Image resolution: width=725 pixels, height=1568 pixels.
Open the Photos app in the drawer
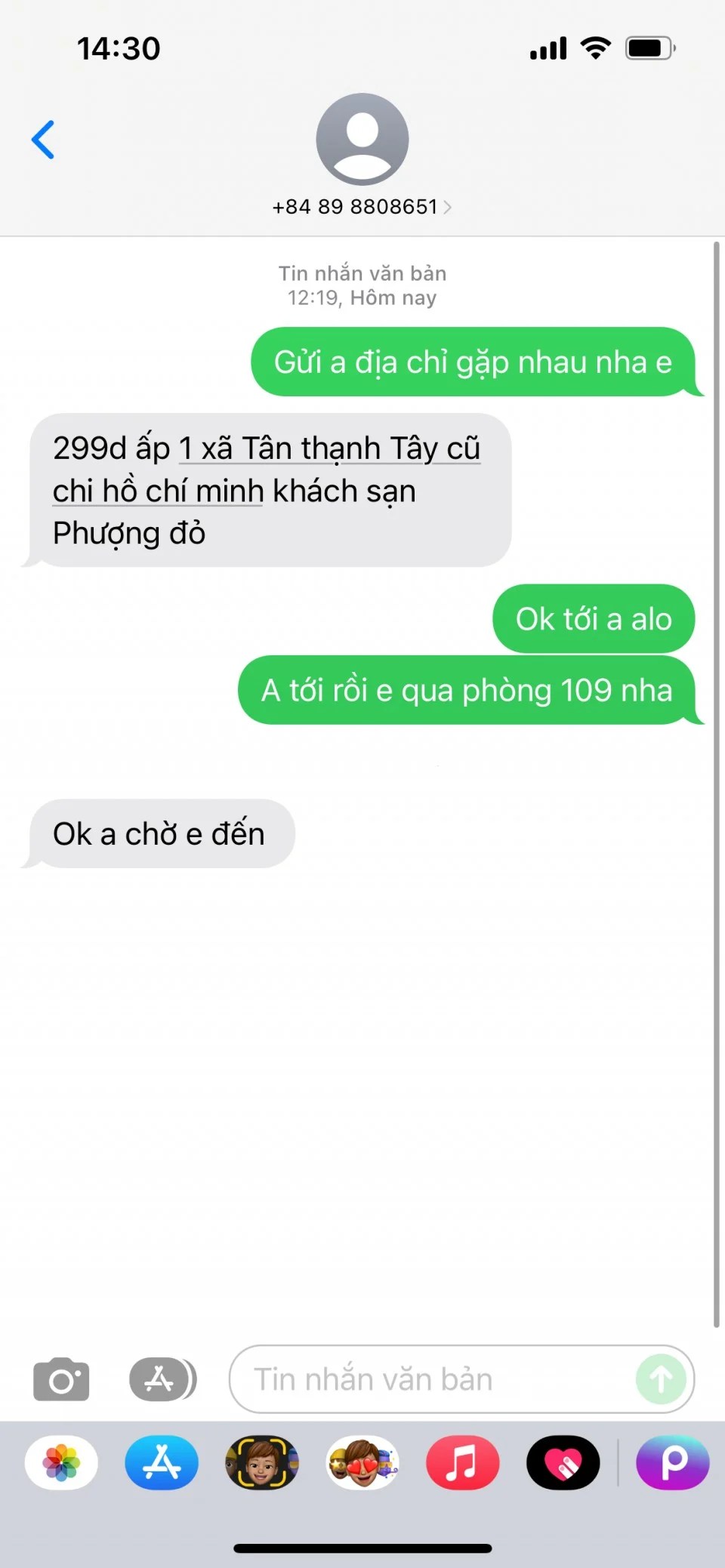(61, 1462)
